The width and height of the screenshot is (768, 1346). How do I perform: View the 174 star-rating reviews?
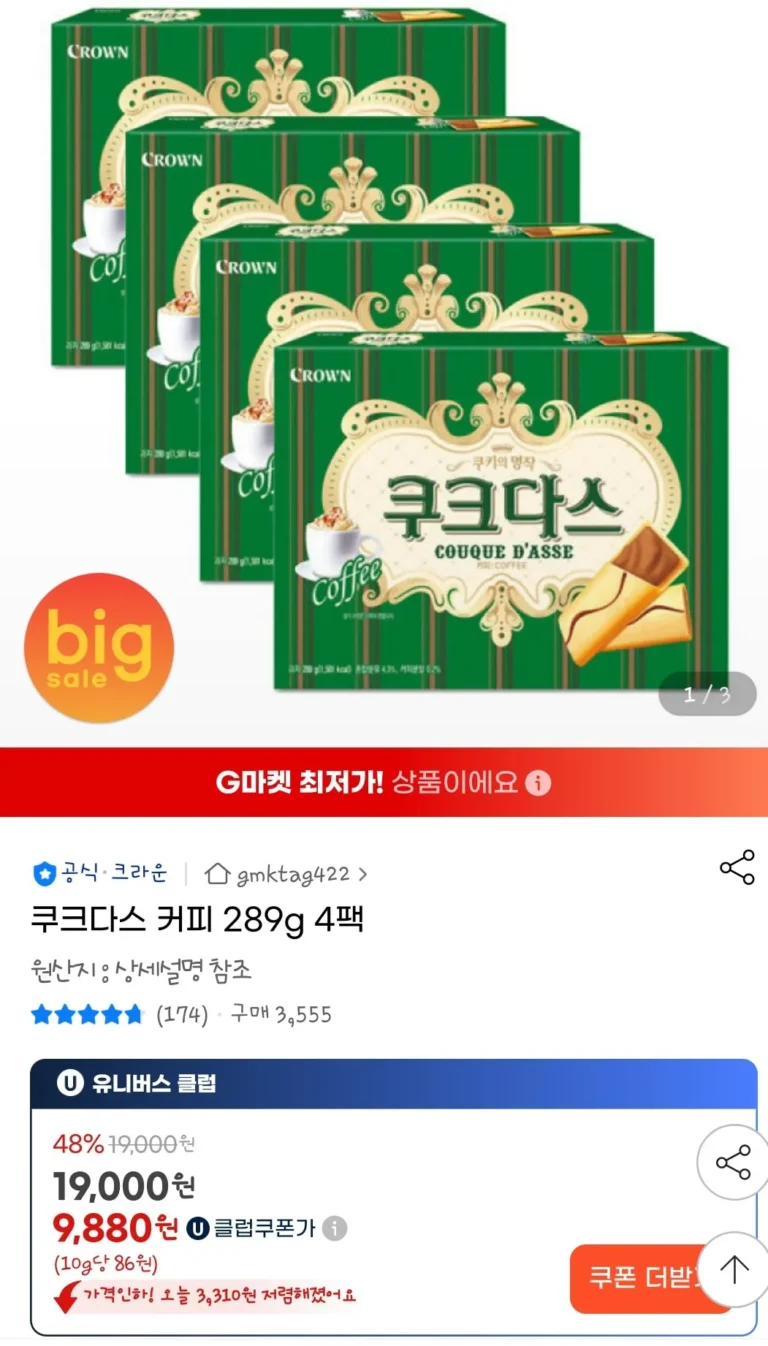(x=119, y=1015)
